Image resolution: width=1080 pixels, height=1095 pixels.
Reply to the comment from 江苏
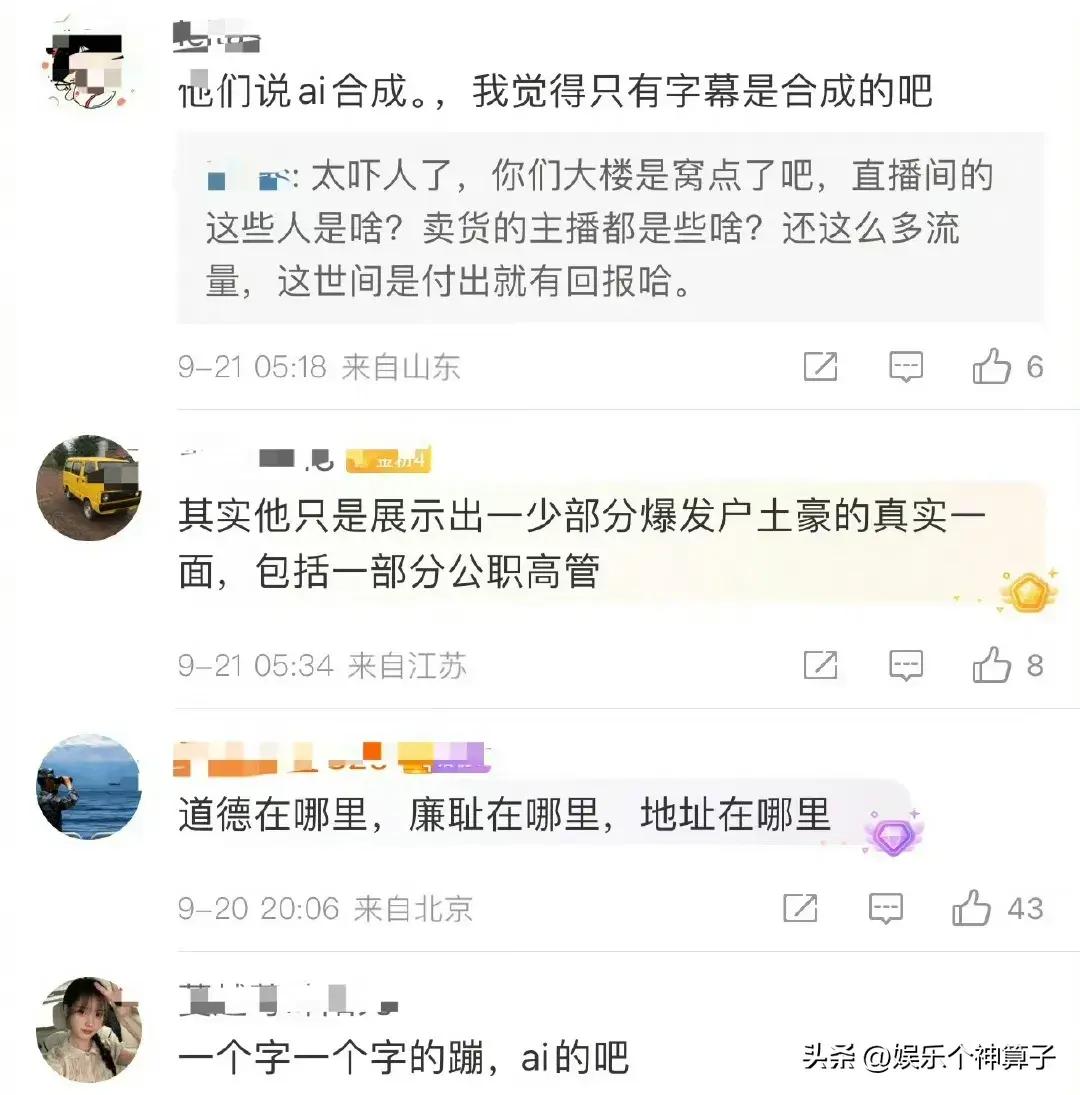(x=906, y=665)
